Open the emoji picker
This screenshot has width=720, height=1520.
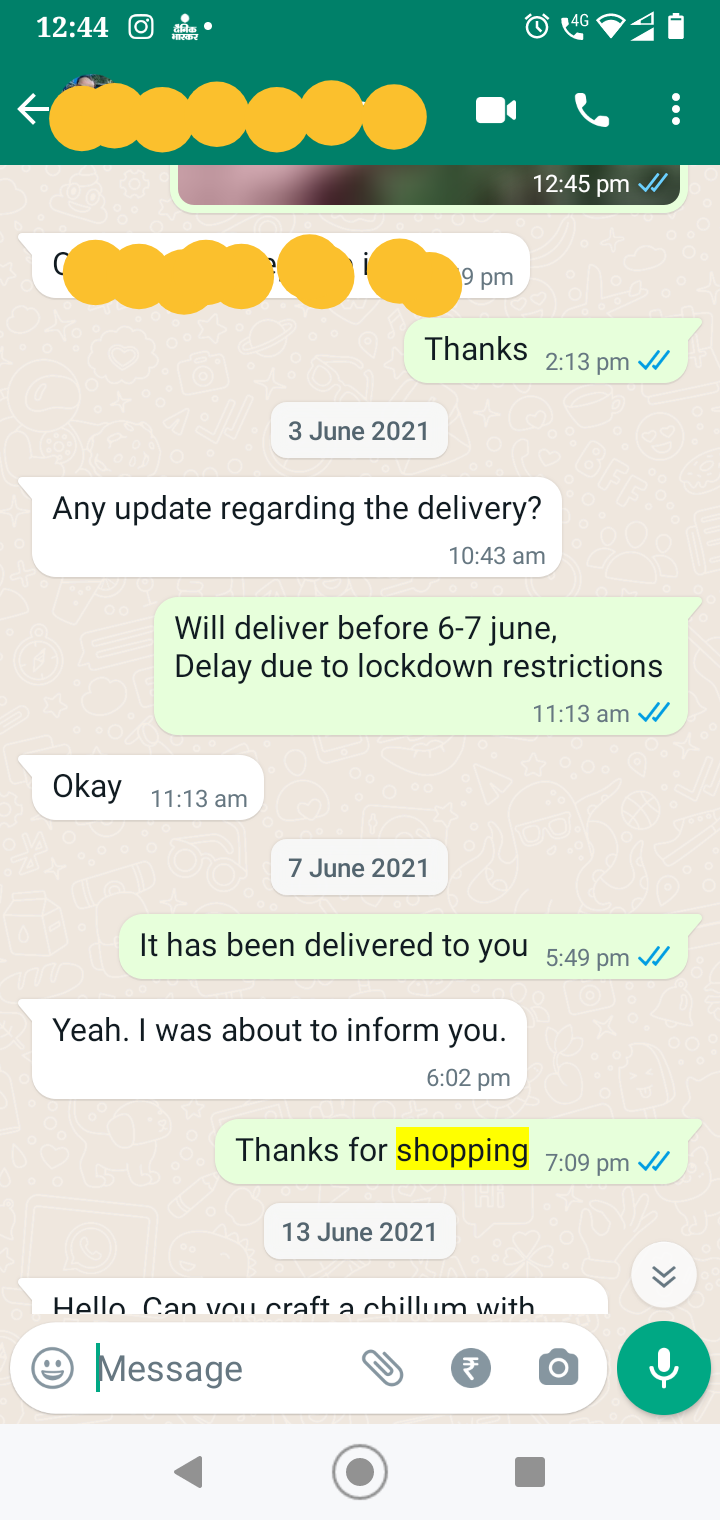(52, 1368)
